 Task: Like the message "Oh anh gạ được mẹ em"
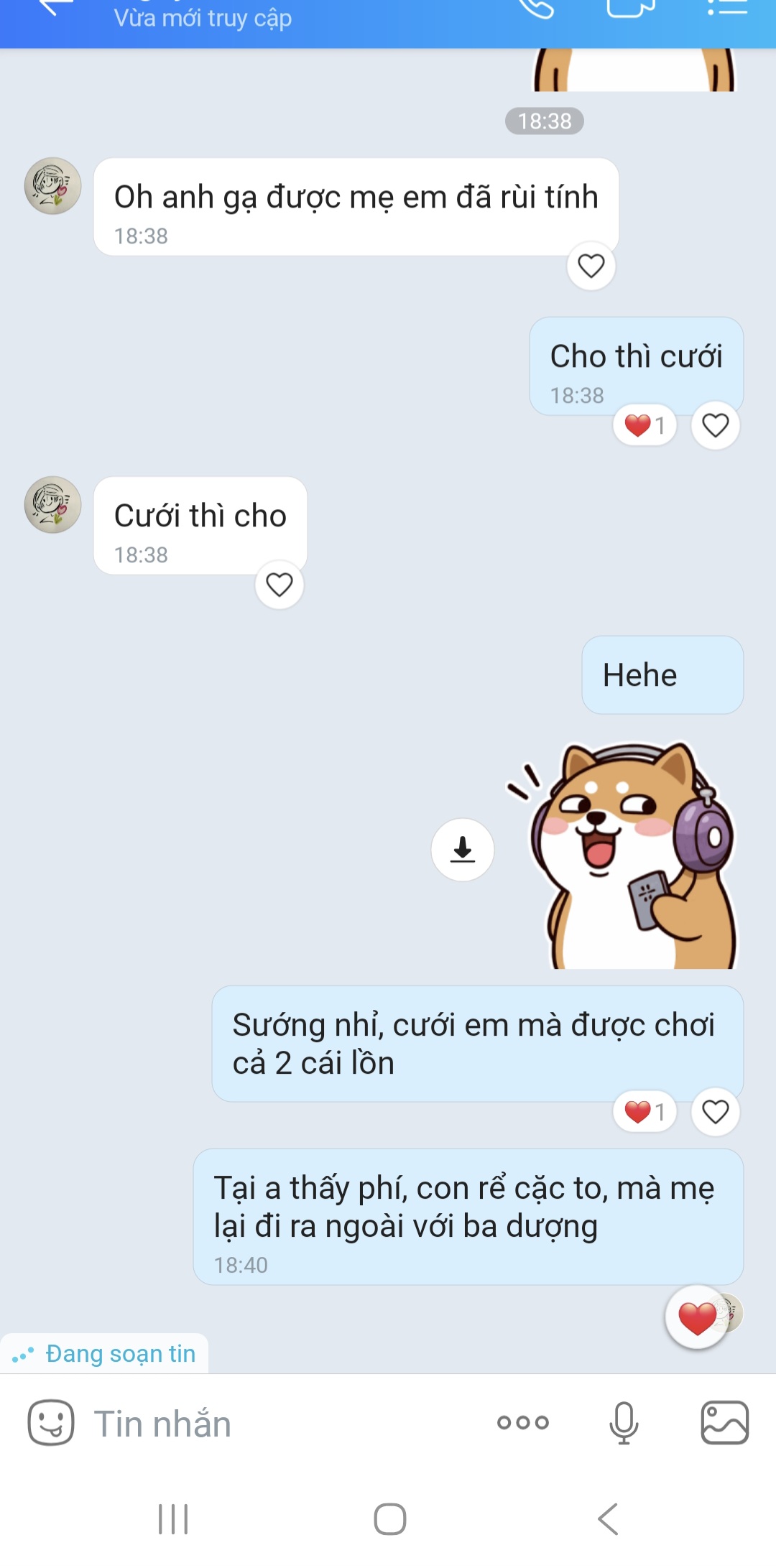[x=591, y=266]
